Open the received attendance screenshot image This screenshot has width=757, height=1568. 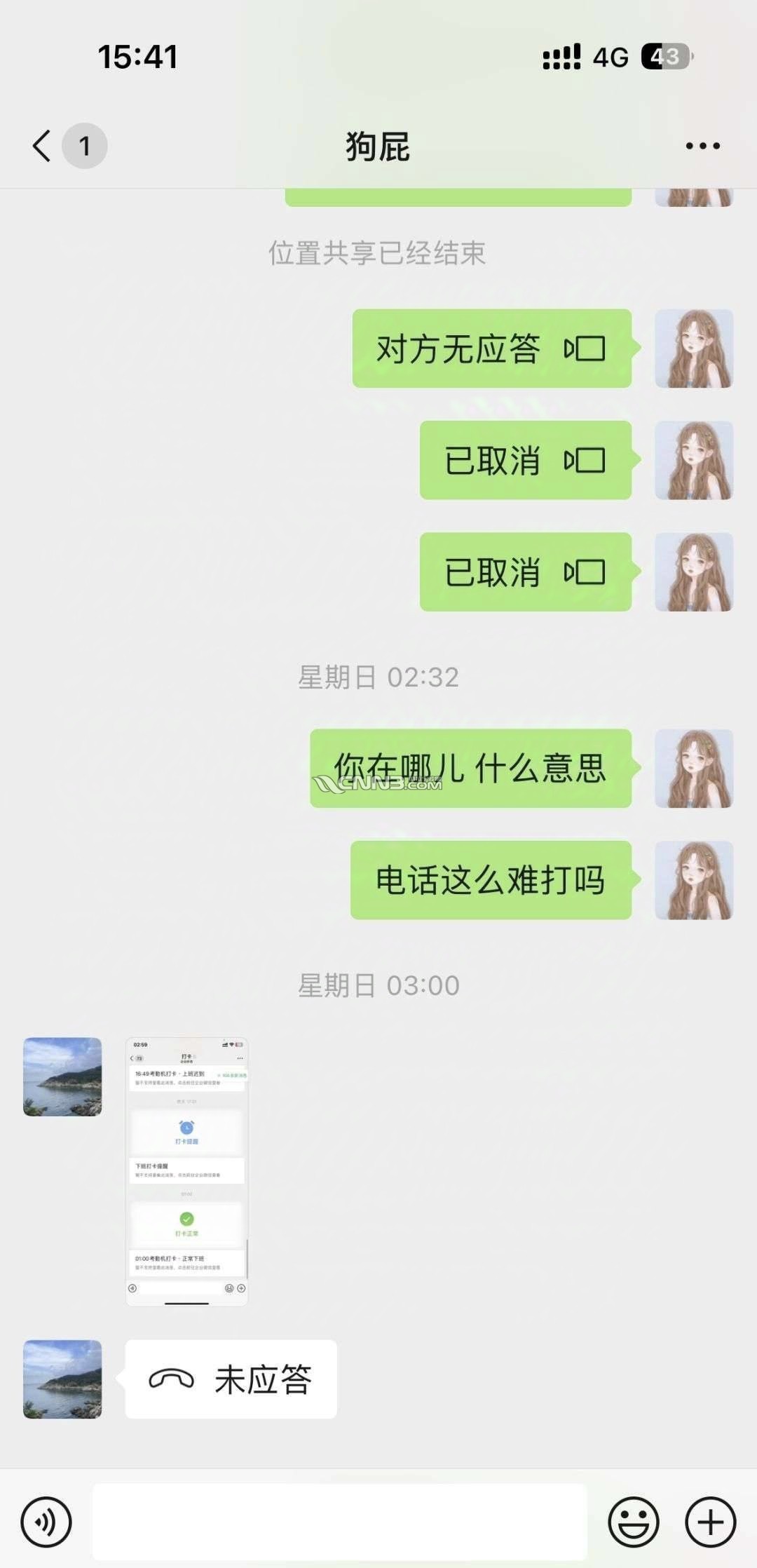(187, 1171)
